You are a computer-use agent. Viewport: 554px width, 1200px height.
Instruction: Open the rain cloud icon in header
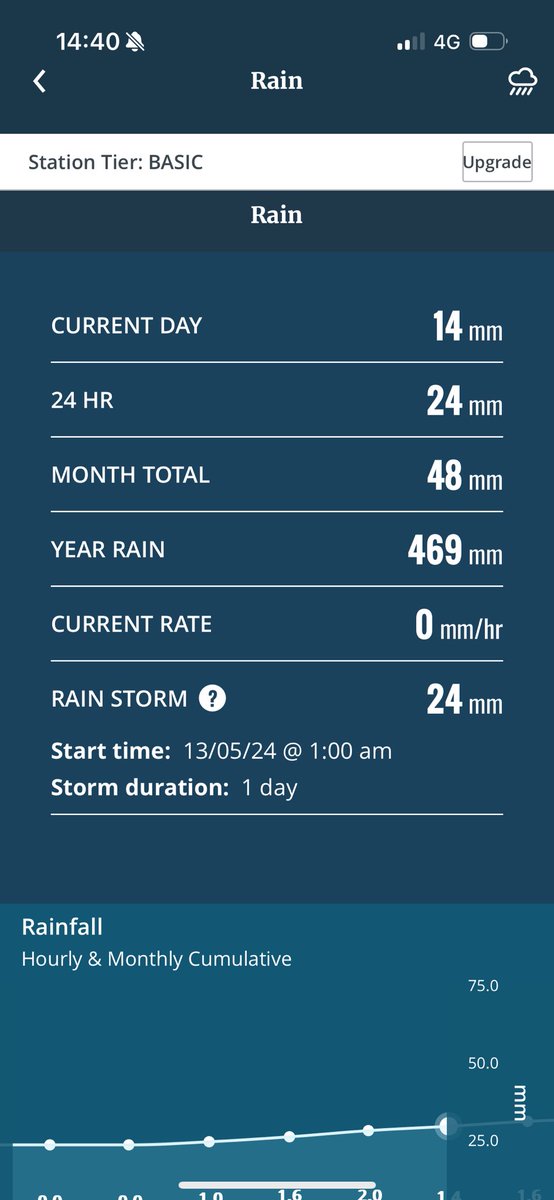tap(522, 82)
